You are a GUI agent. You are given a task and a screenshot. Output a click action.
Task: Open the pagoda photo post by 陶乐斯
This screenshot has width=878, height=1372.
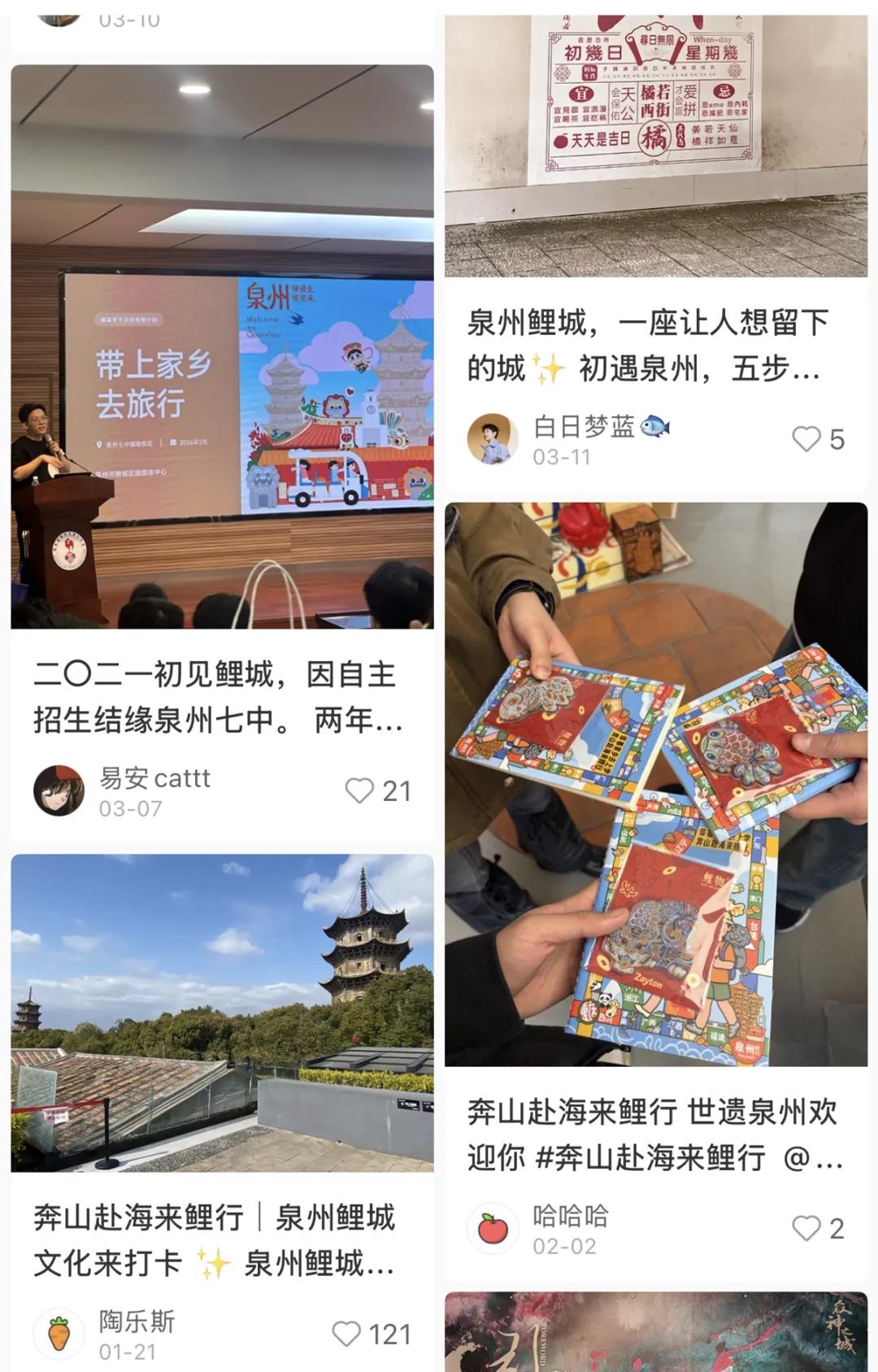coord(222,1013)
